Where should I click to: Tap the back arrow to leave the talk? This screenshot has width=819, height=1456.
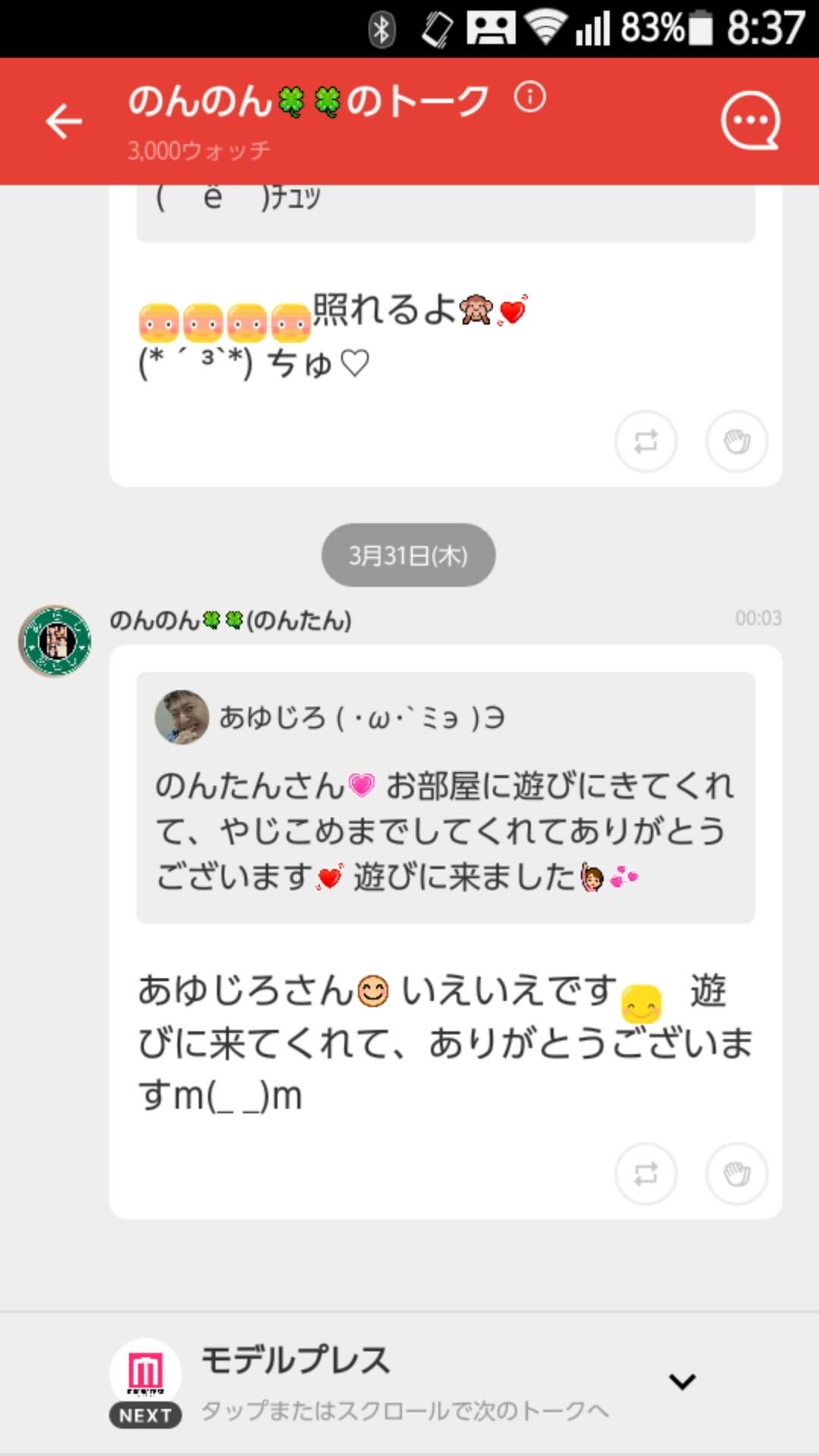coord(64,121)
